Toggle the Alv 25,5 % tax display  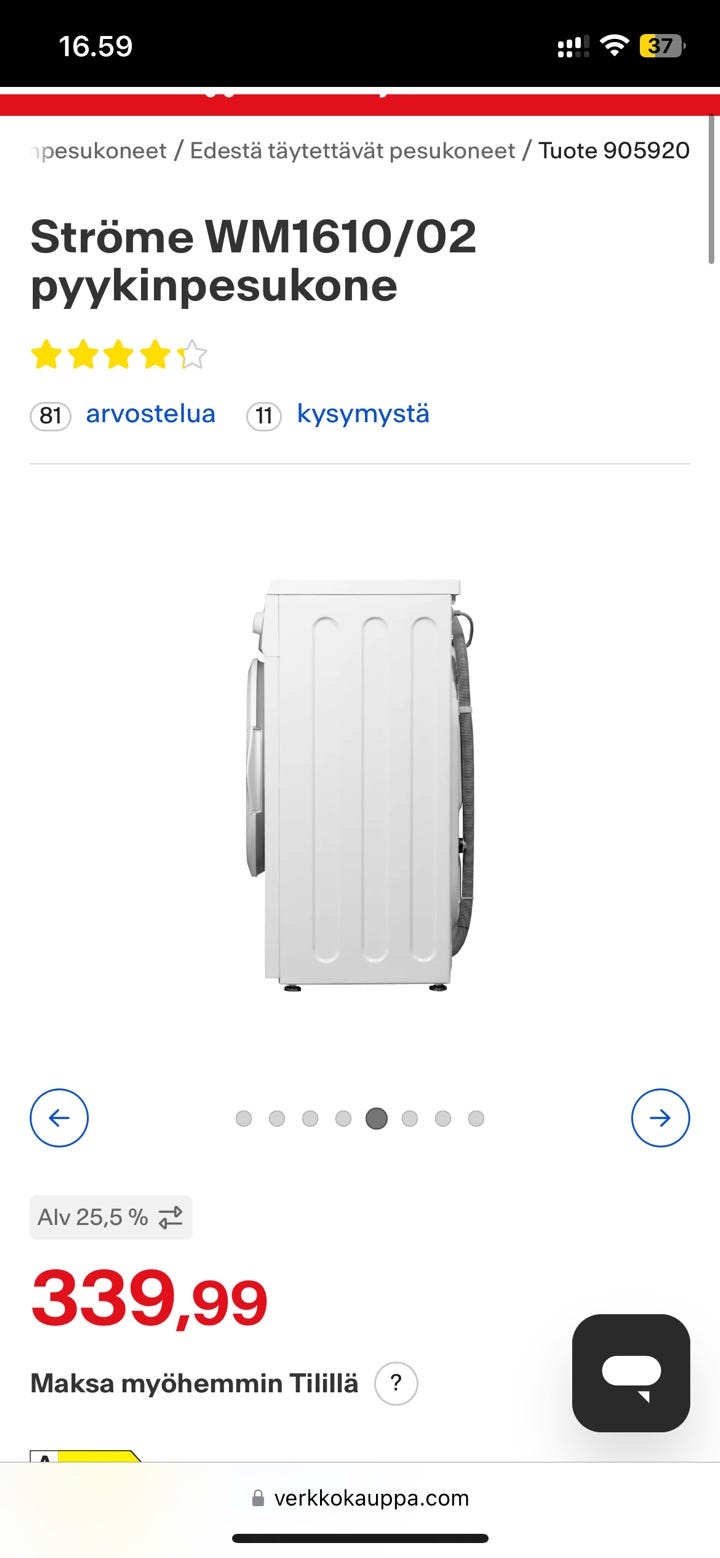[111, 1217]
